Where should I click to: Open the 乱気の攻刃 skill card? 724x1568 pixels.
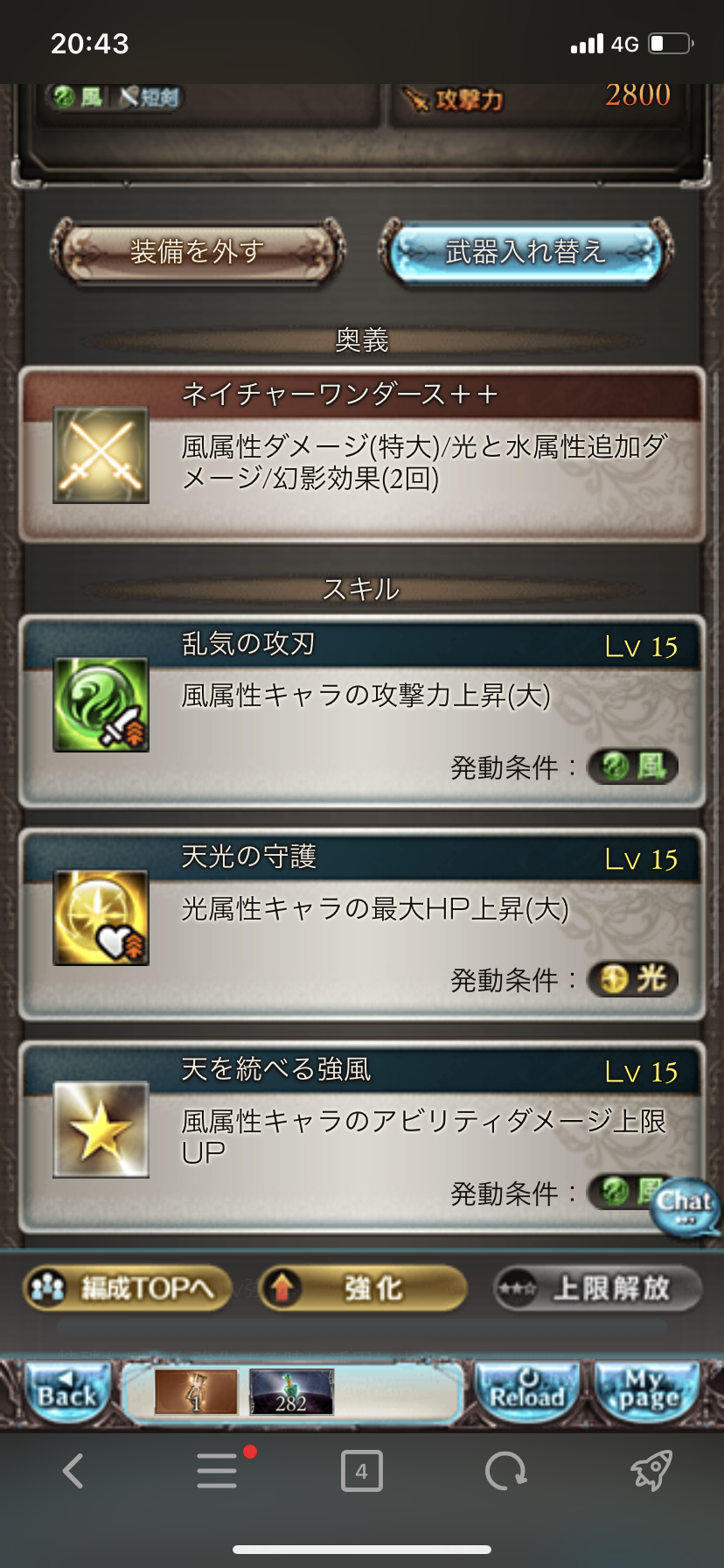pos(362,710)
